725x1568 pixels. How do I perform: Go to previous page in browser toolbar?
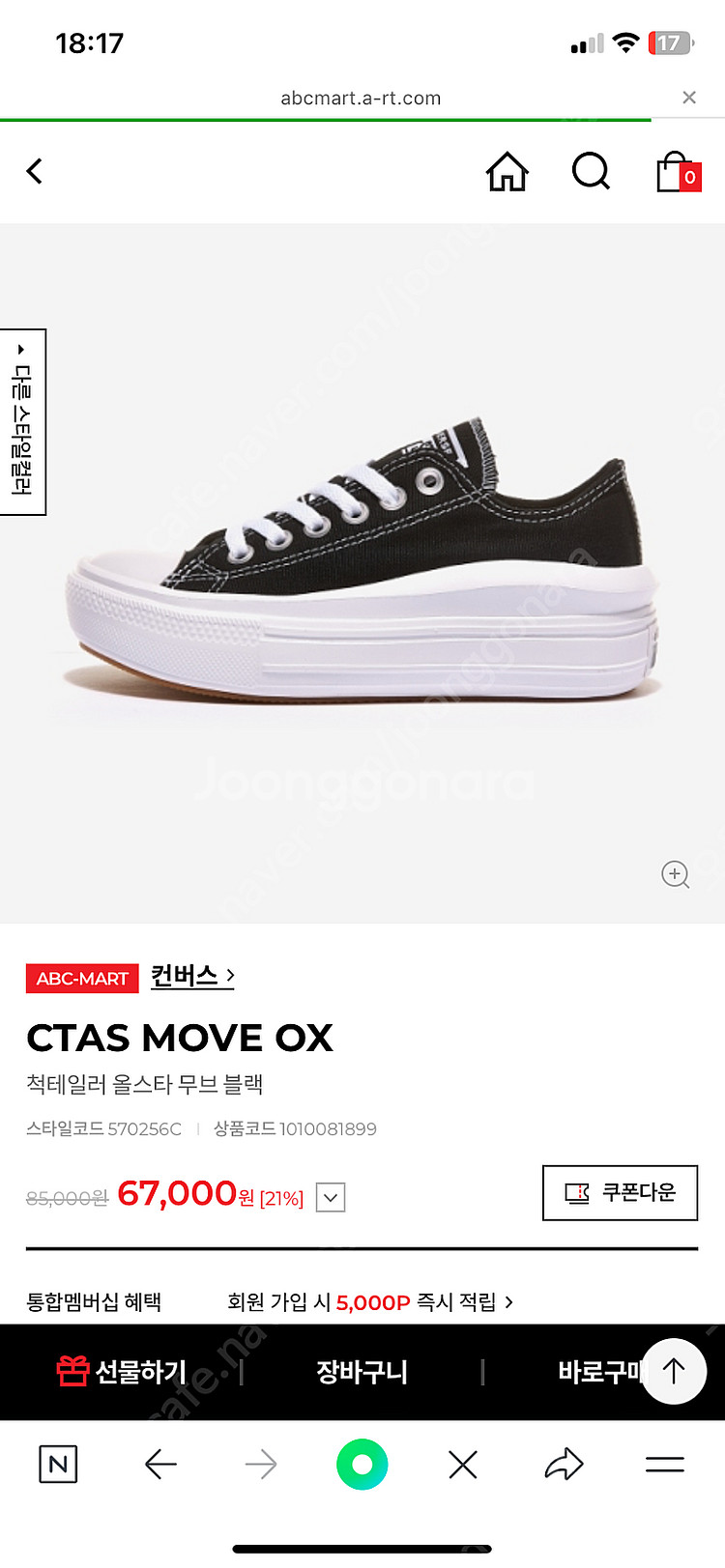(x=160, y=1465)
